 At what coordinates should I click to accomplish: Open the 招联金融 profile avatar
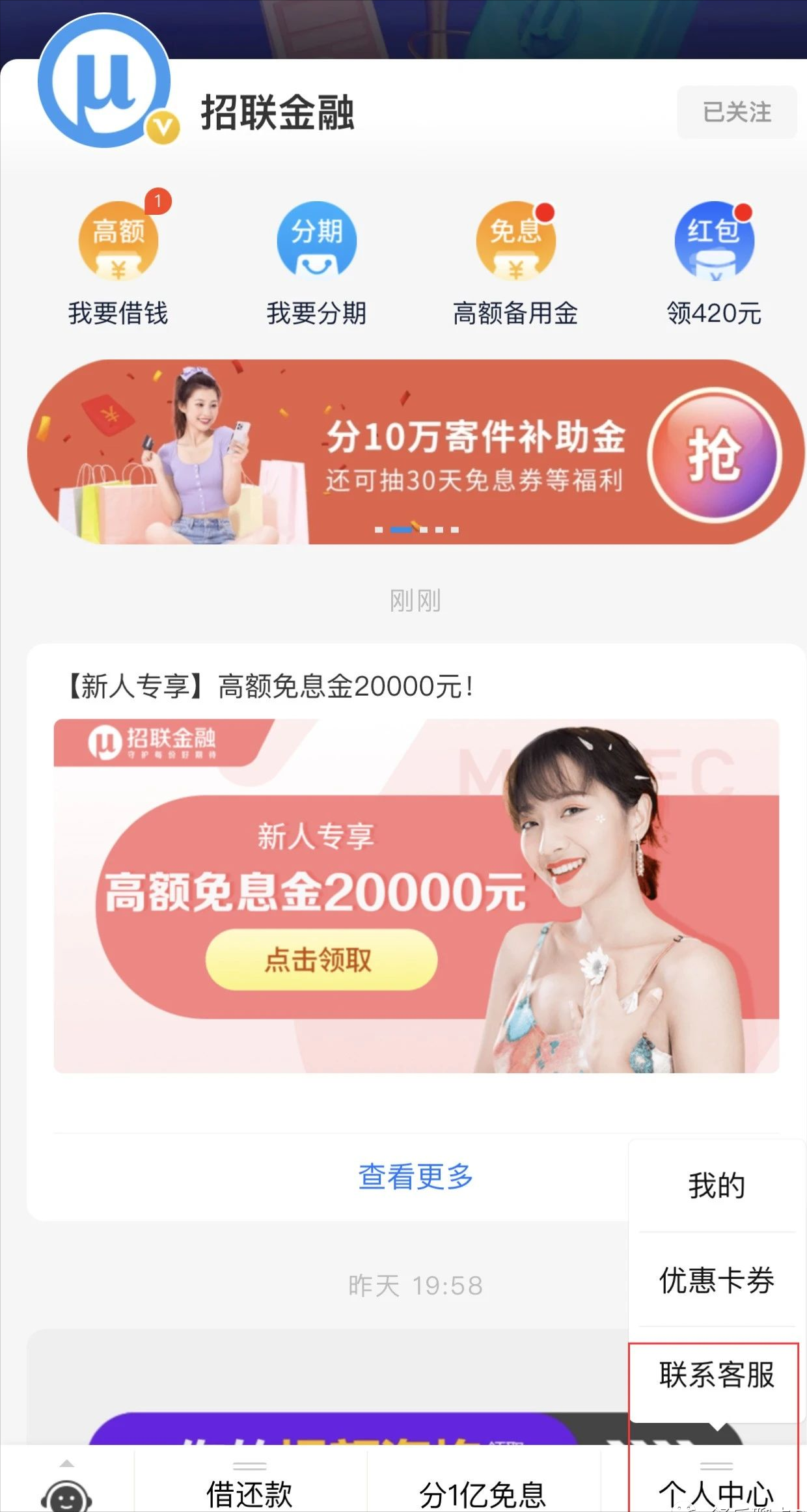105,81
